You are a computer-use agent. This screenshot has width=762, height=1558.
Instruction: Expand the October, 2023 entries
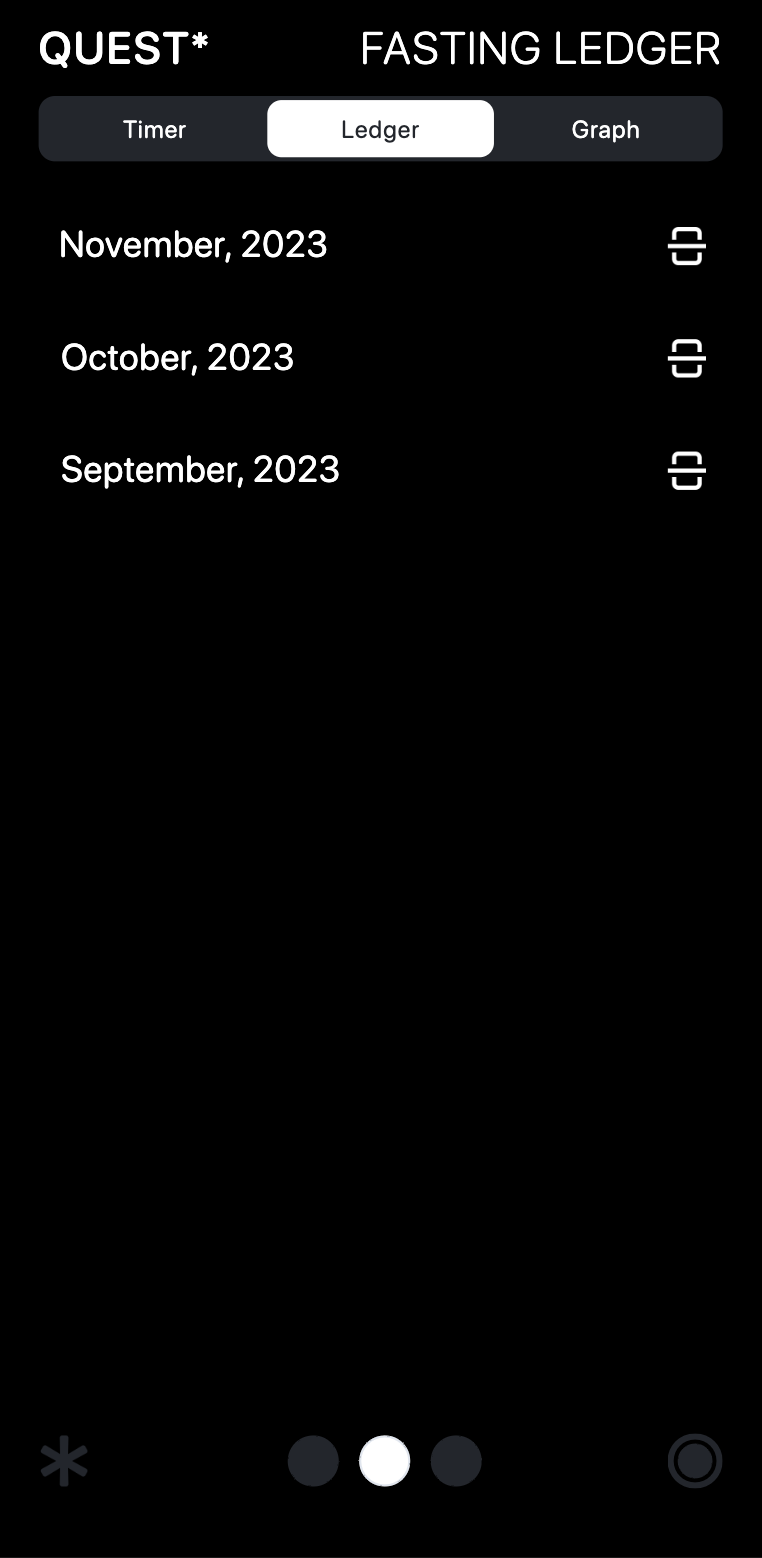[686, 358]
